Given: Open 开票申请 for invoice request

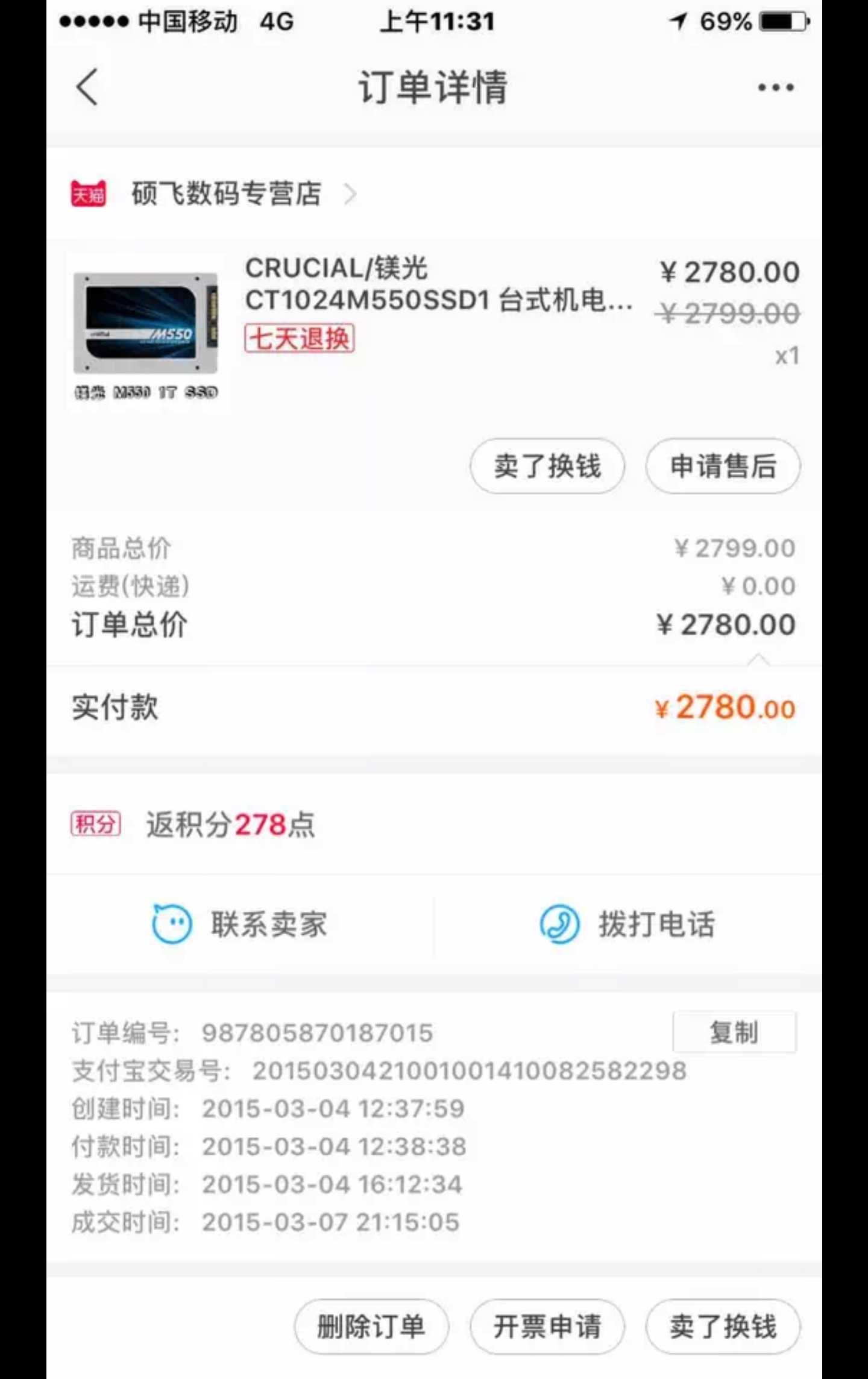Looking at the screenshot, I should coord(547,1327).
